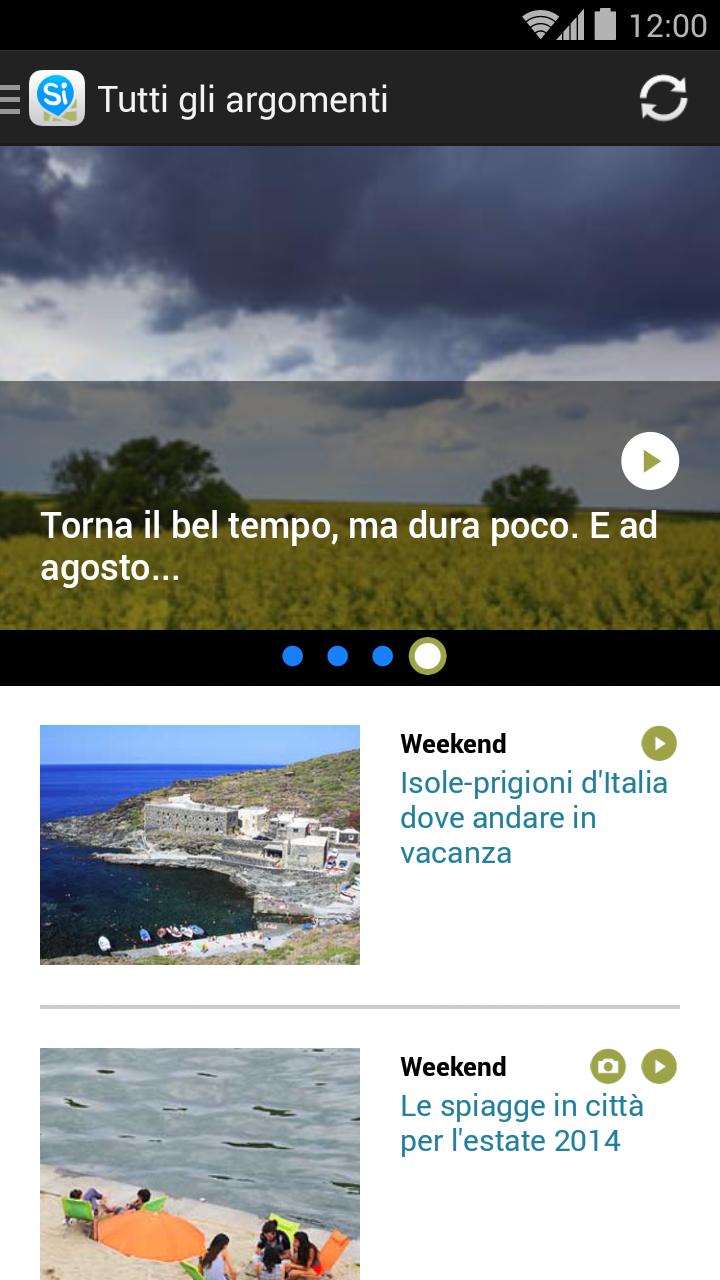Screen dimensions: 720x1280
Task: Tap the refresh icon in the top bar
Action: (x=662, y=97)
